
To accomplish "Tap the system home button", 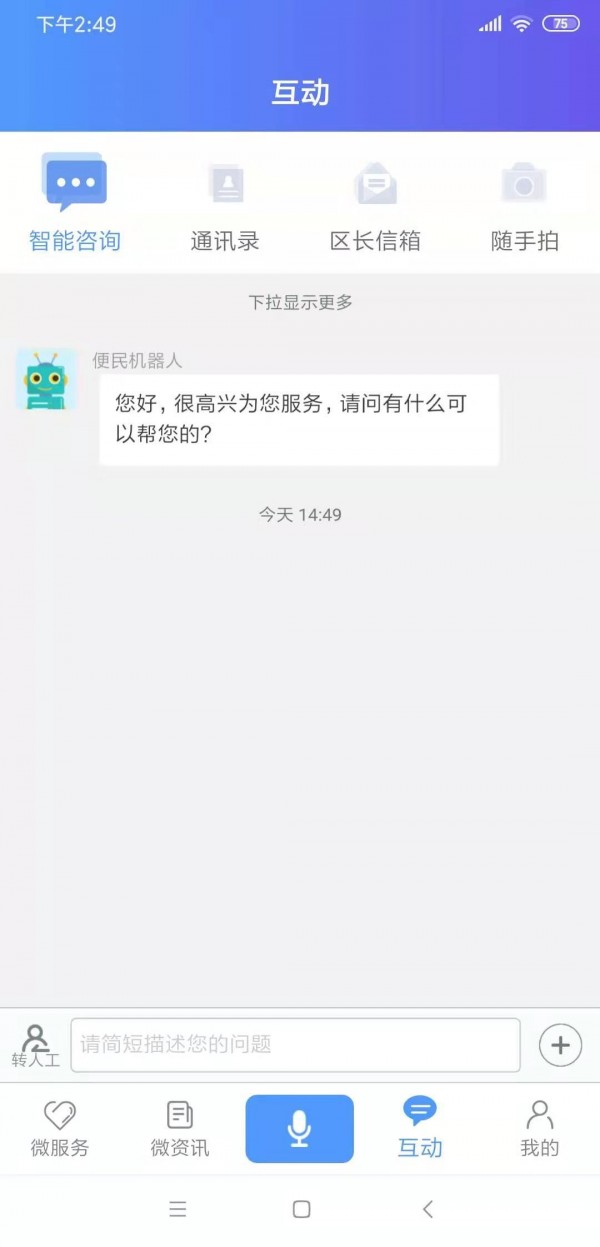I will coord(301,1209).
